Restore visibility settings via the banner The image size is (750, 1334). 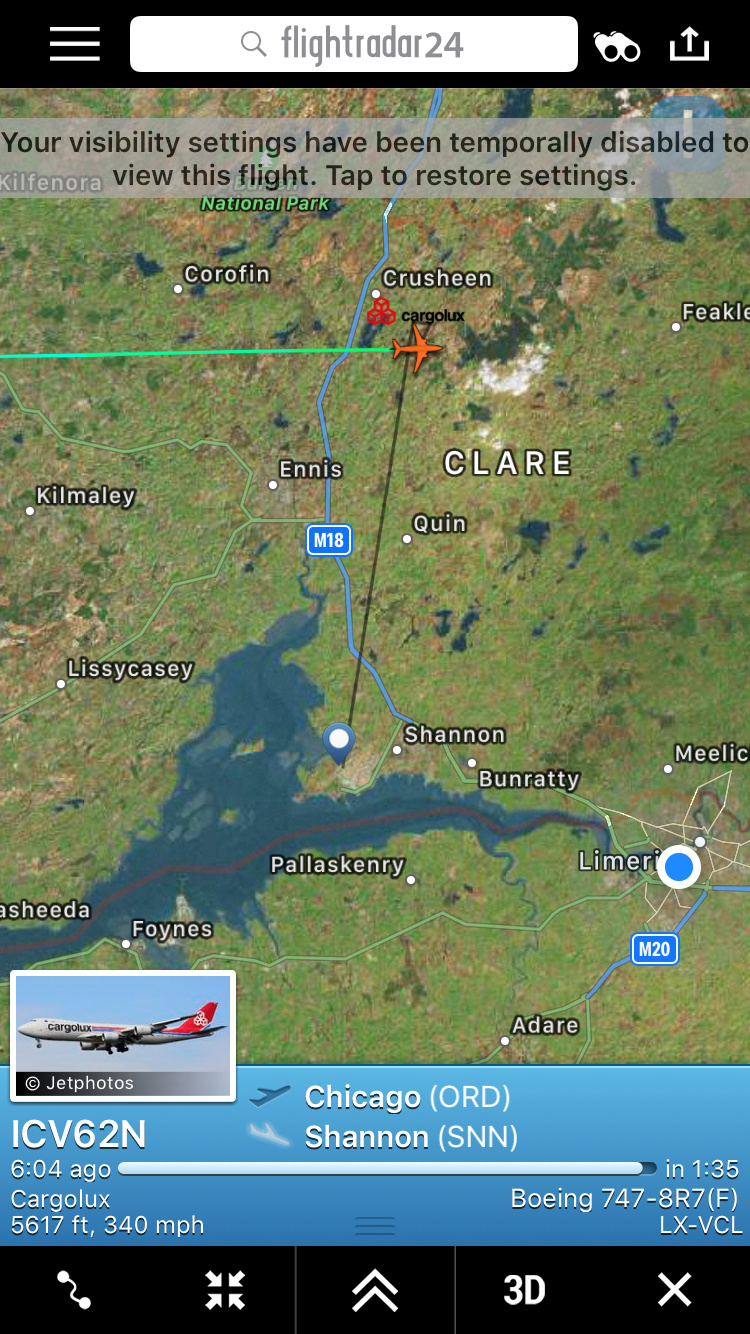tap(375, 158)
